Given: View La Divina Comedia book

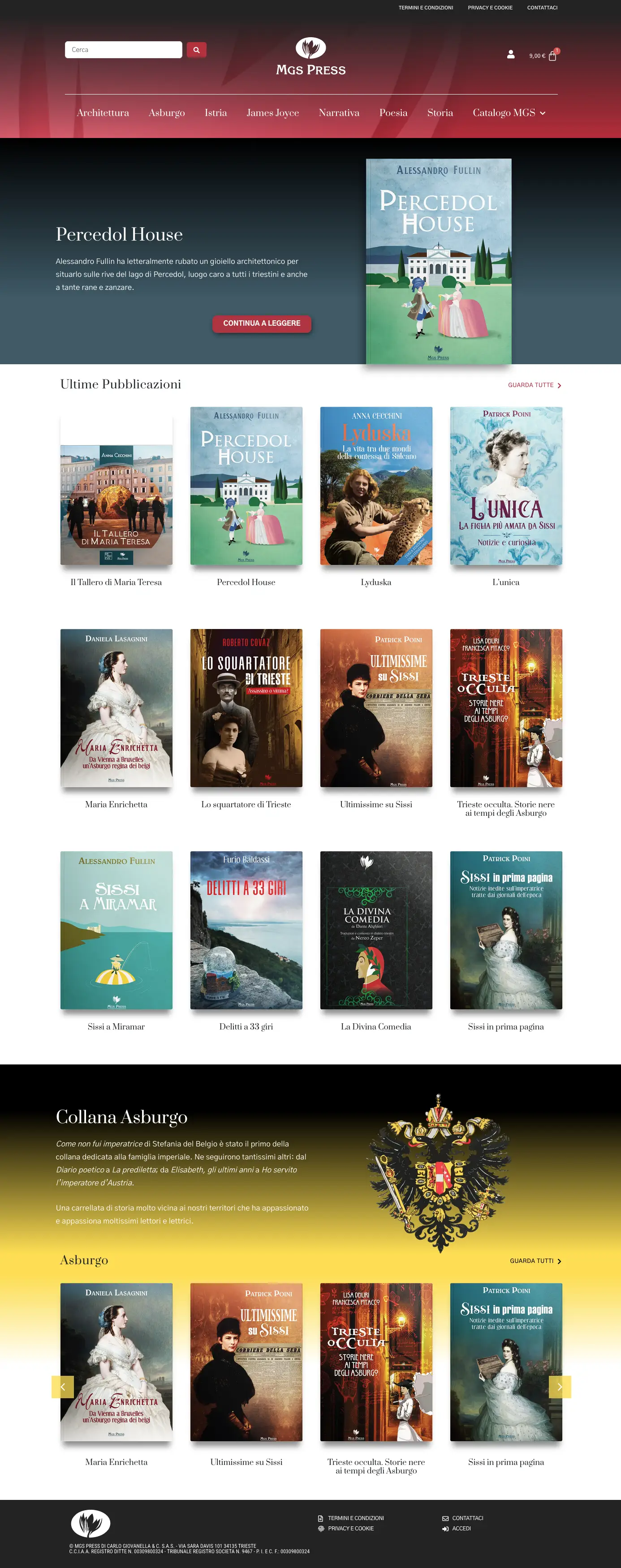Looking at the screenshot, I should 375,930.
